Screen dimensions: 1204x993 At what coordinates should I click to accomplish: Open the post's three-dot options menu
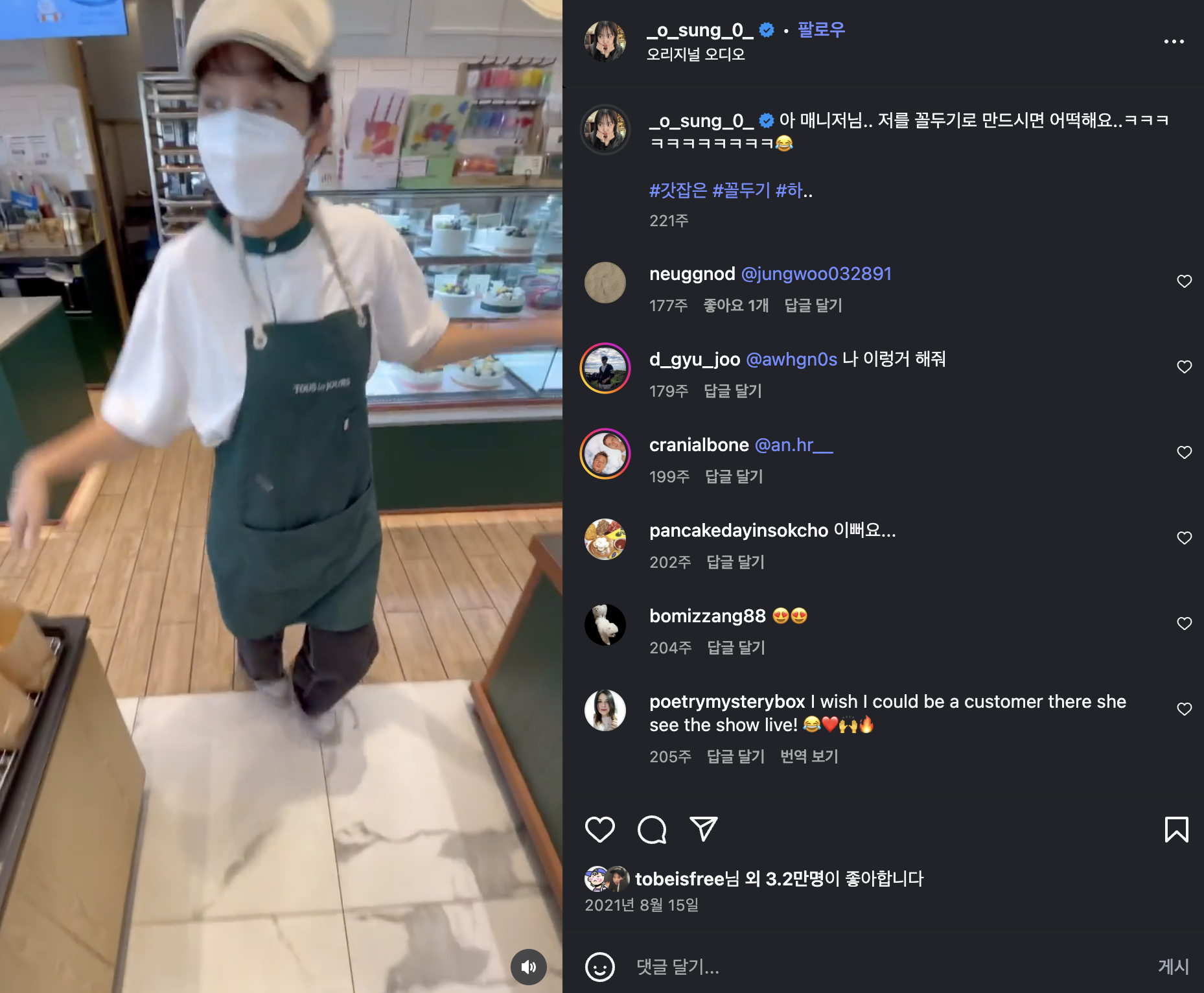coord(1174,41)
